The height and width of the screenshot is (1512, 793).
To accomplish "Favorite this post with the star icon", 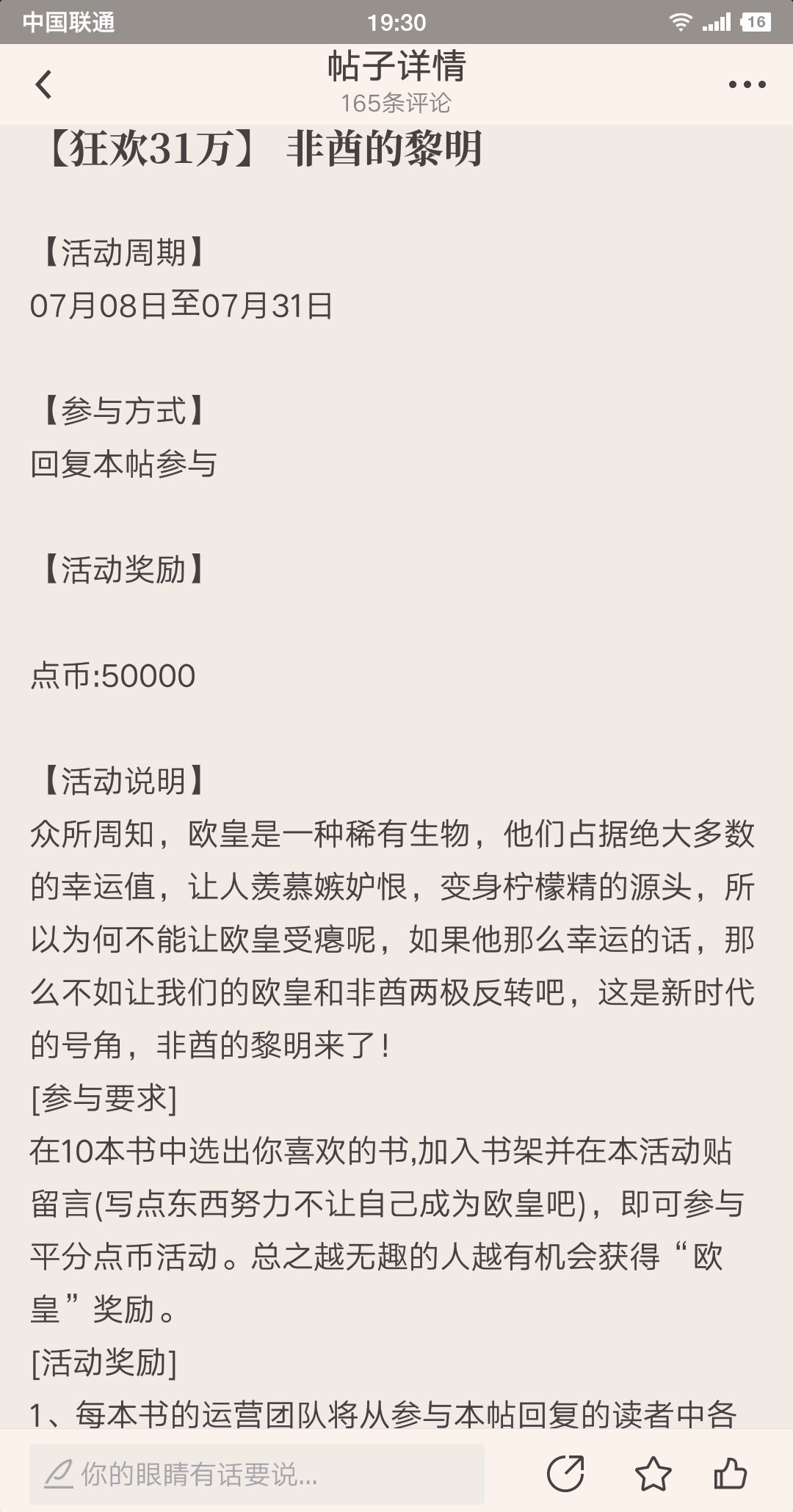I will coord(653,1474).
